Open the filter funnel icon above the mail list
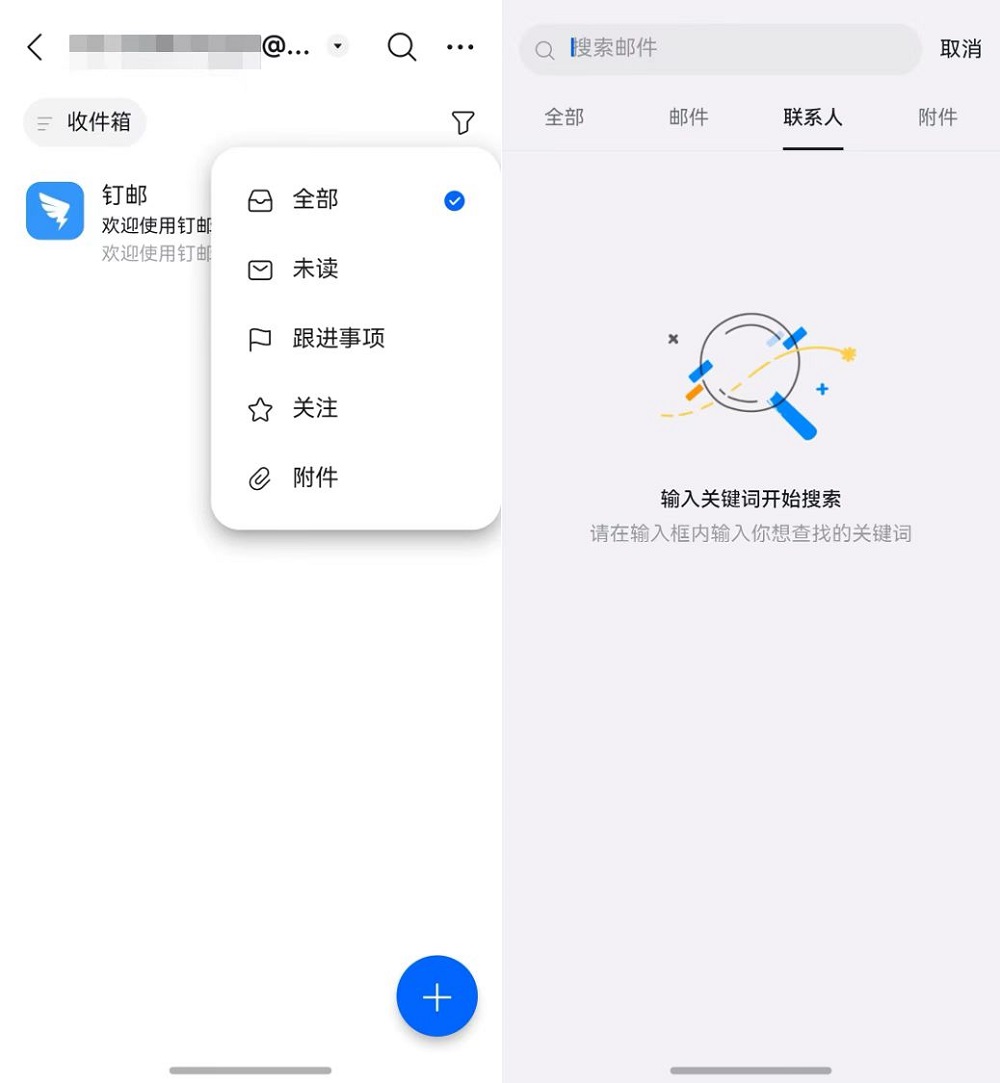The height and width of the screenshot is (1083, 1000). [x=463, y=122]
